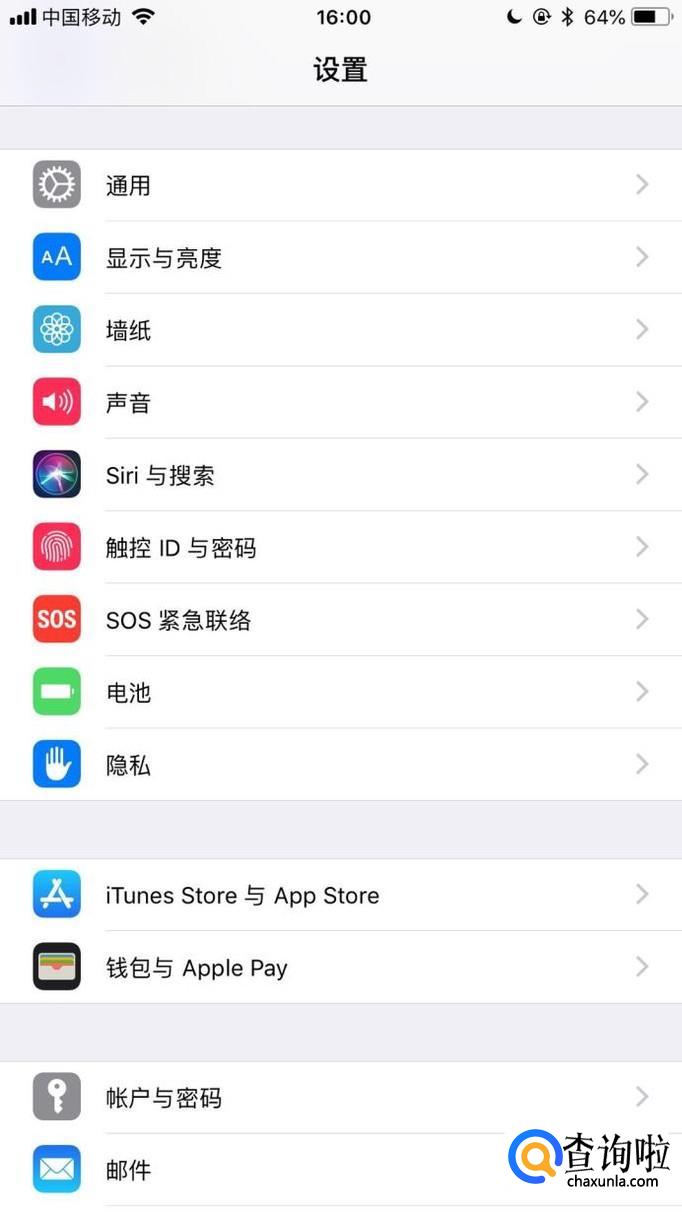Open Siri 与搜索 settings
Screen dimensions: 682x1212
tap(340, 475)
